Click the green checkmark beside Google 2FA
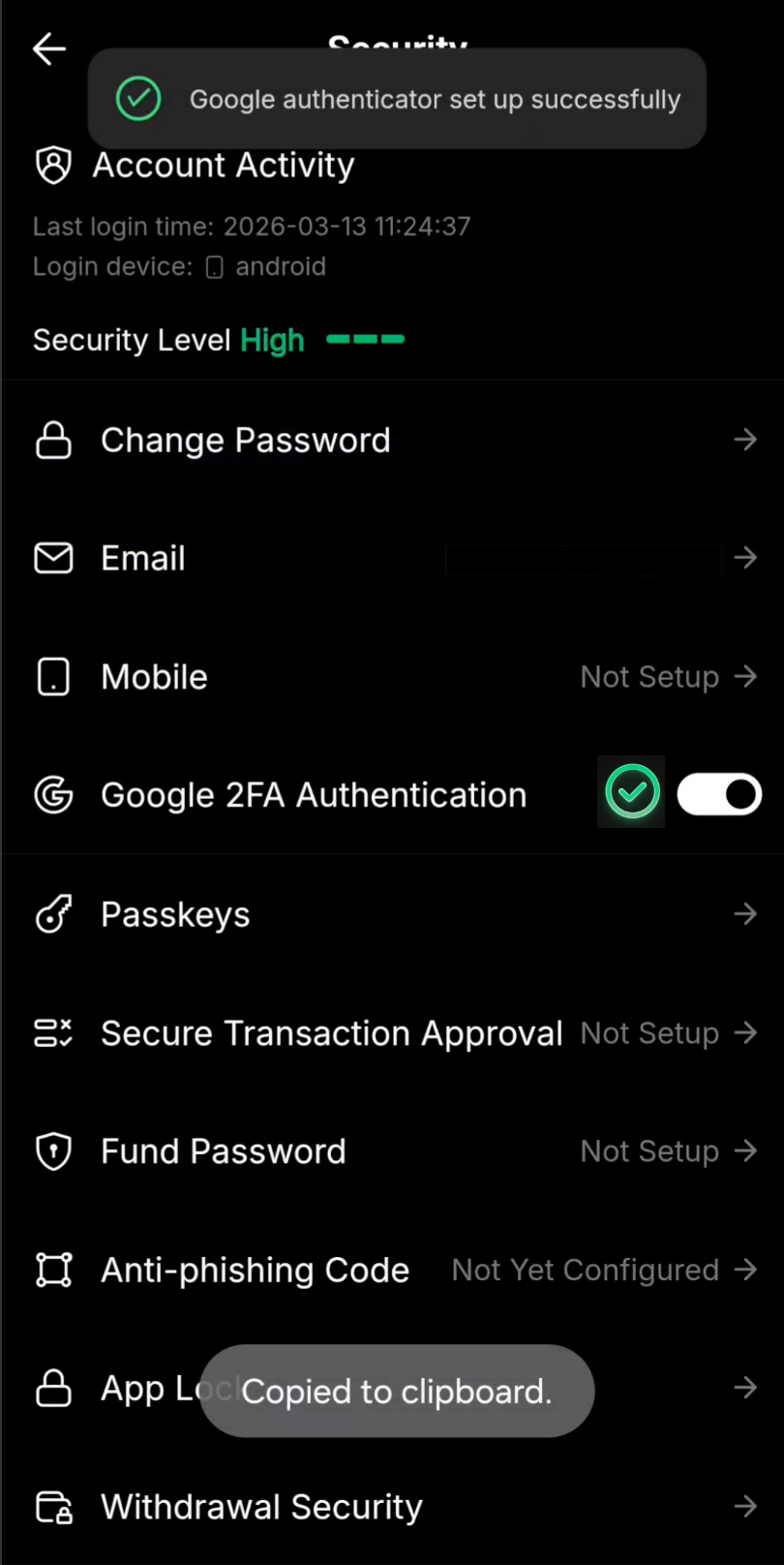The width and height of the screenshot is (784, 1565). click(632, 791)
